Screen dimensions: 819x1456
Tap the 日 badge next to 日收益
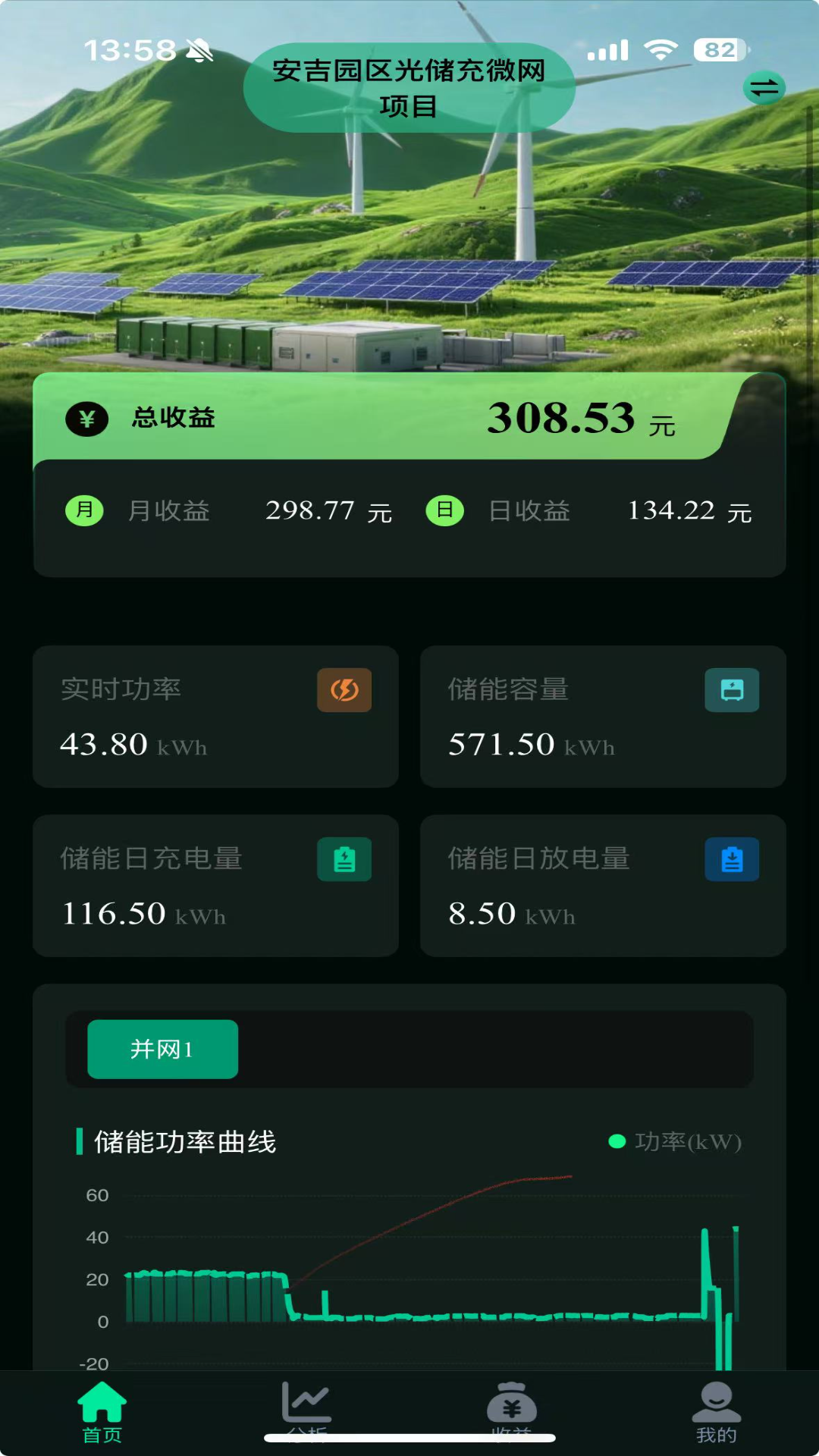point(445,511)
